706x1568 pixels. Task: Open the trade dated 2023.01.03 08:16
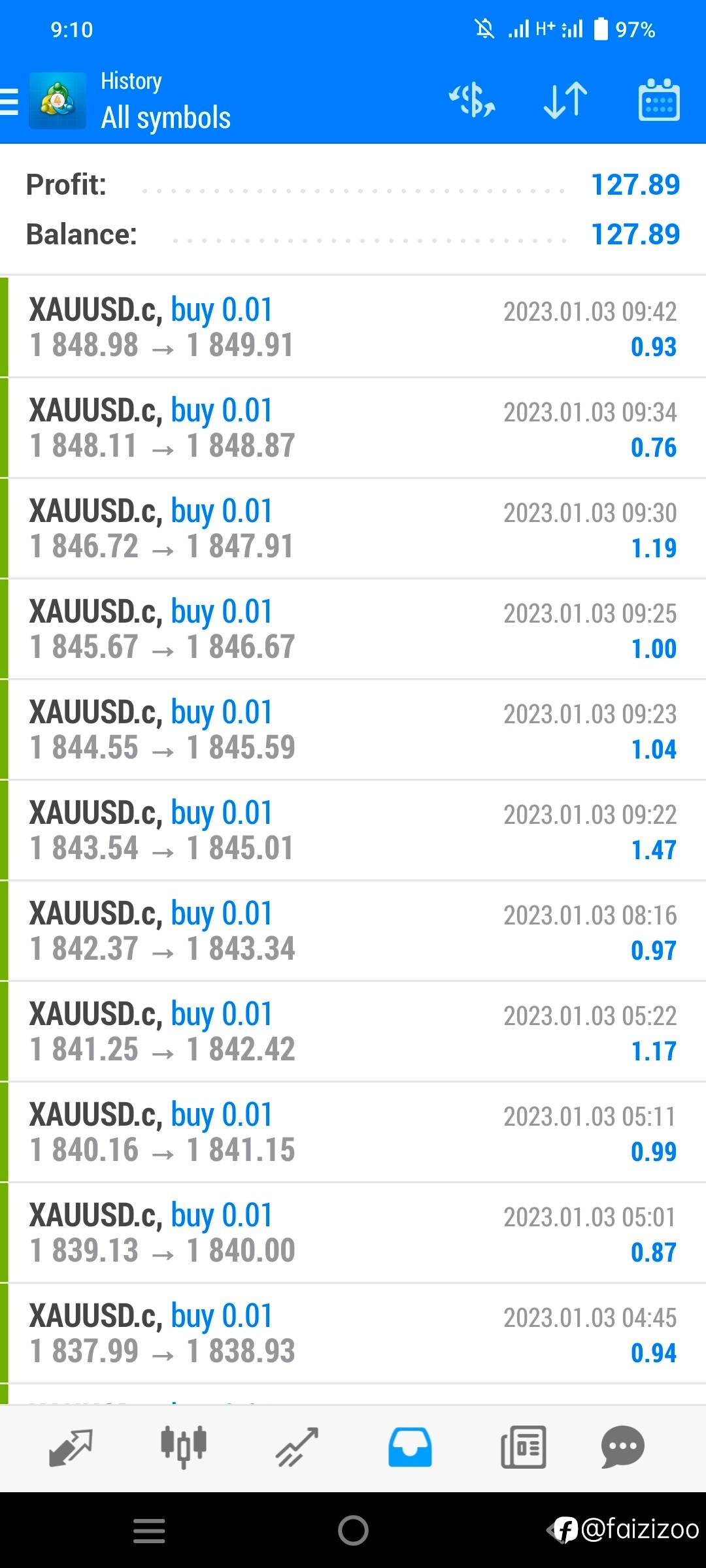353,931
